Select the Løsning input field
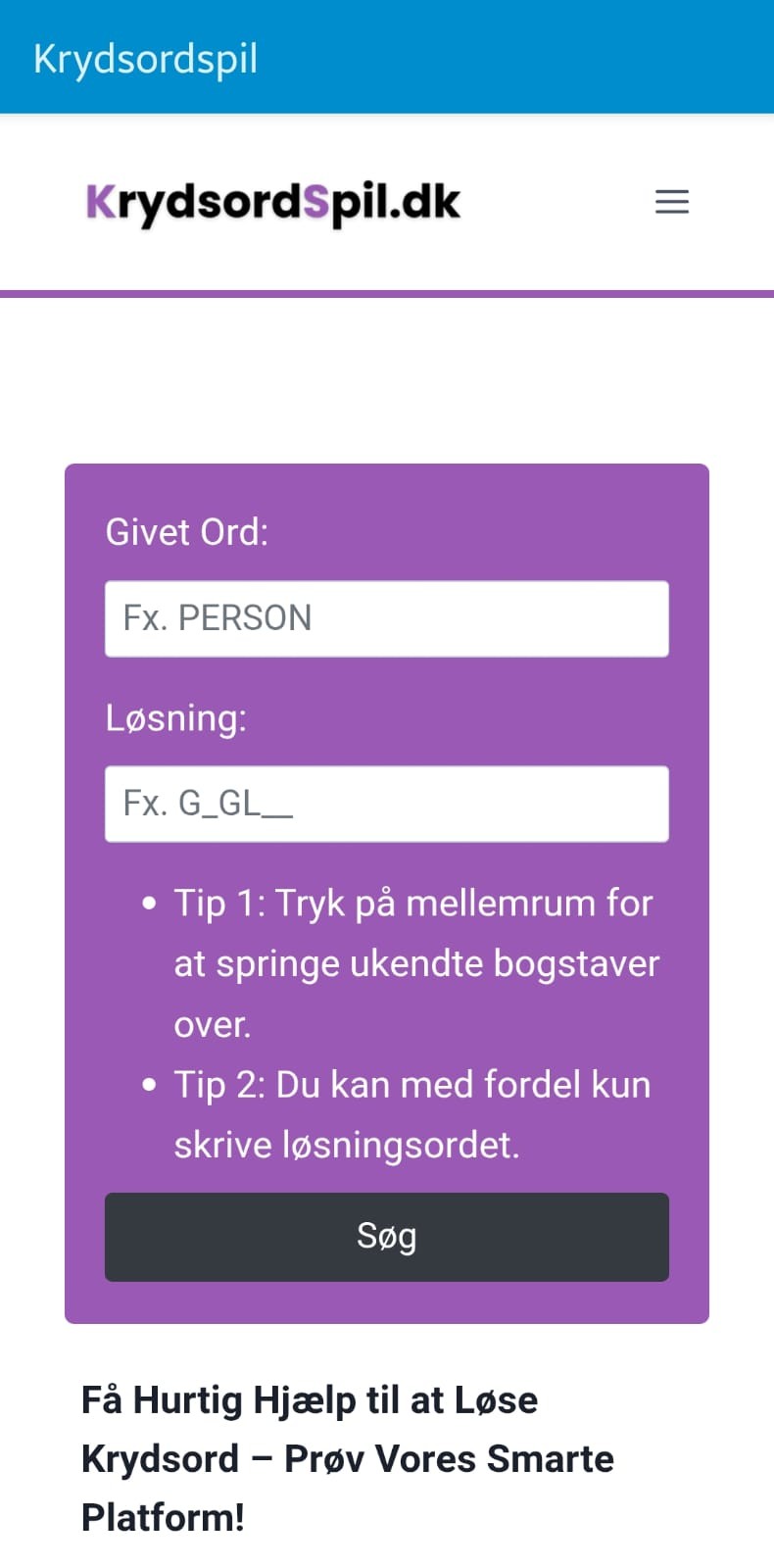Screen dimensions: 774x1568 pos(386,804)
